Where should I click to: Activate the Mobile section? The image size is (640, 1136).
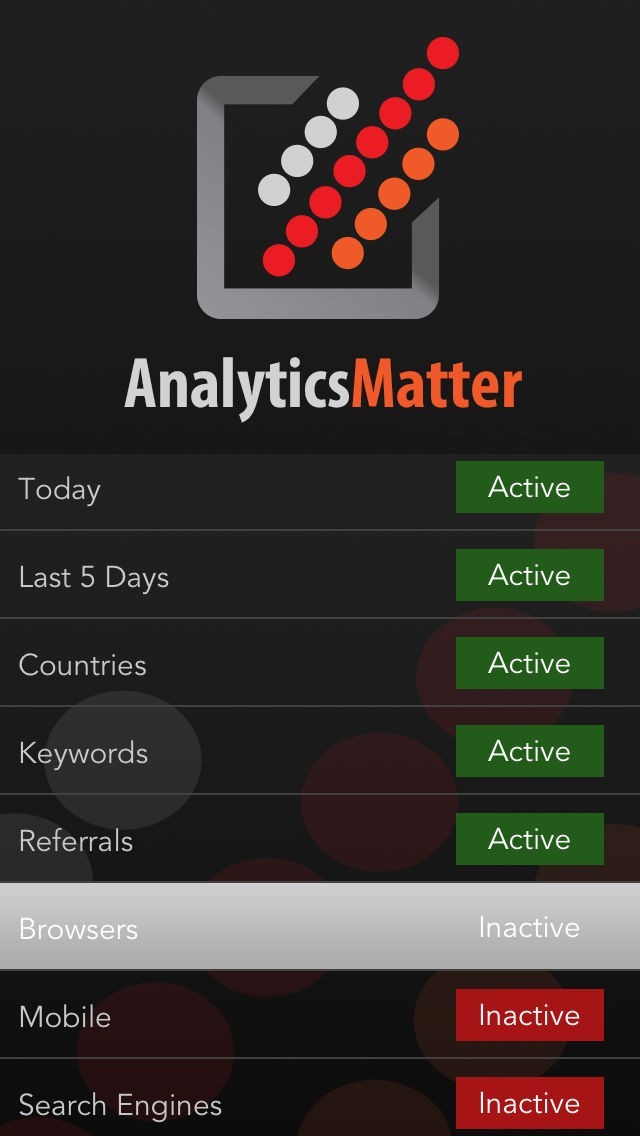(529, 1015)
